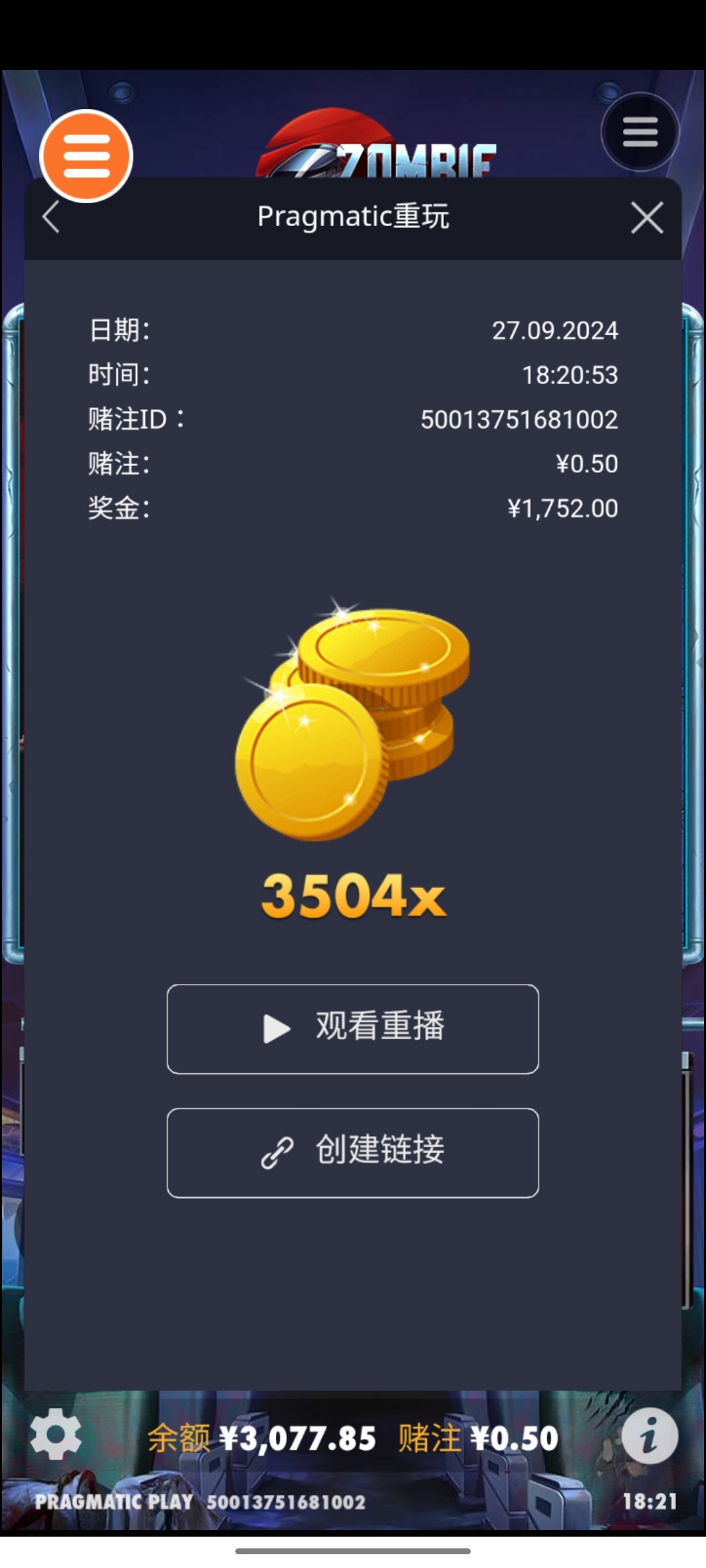Watch the replay with 观看重播
The image size is (706, 1568).
tap(353, 1029)
